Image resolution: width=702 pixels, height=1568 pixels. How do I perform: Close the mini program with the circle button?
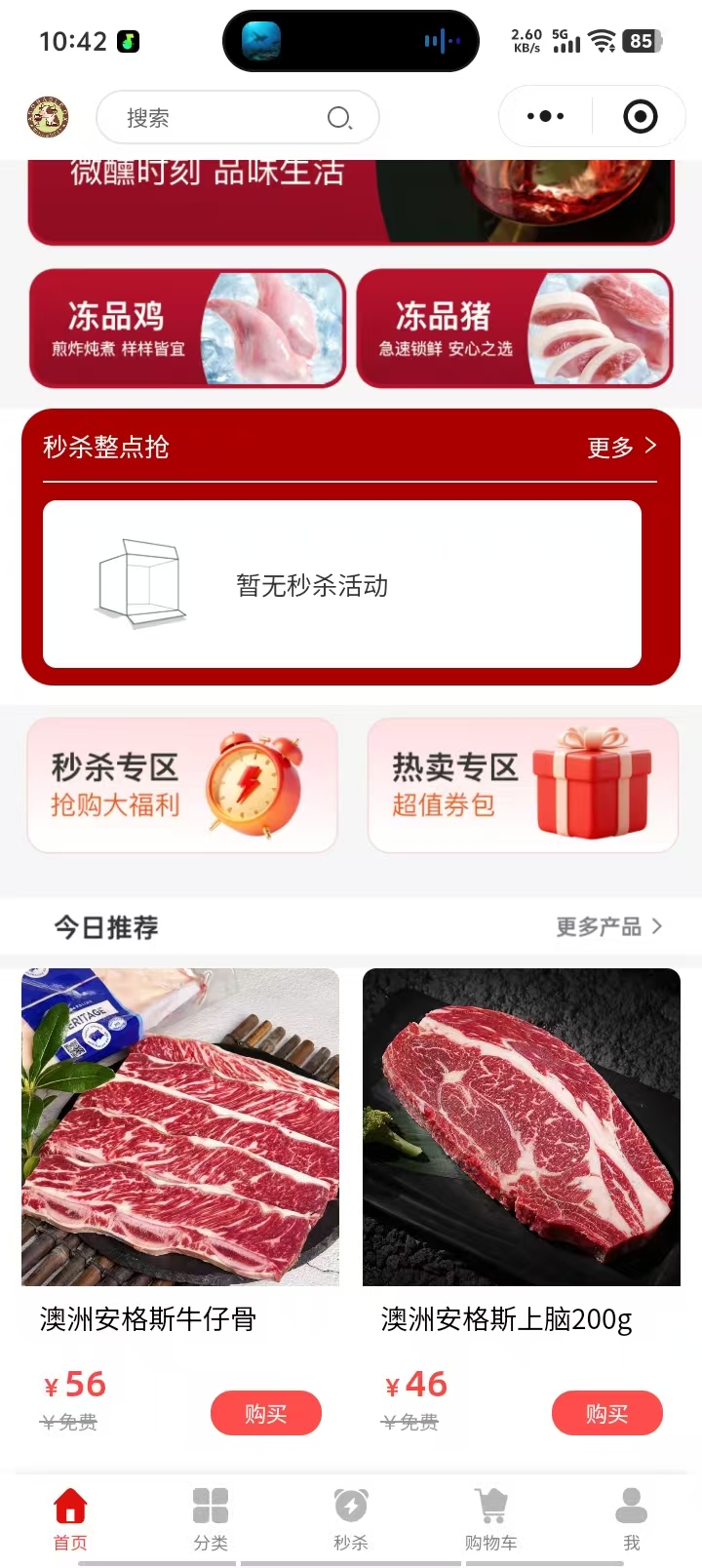pos(640,117)
